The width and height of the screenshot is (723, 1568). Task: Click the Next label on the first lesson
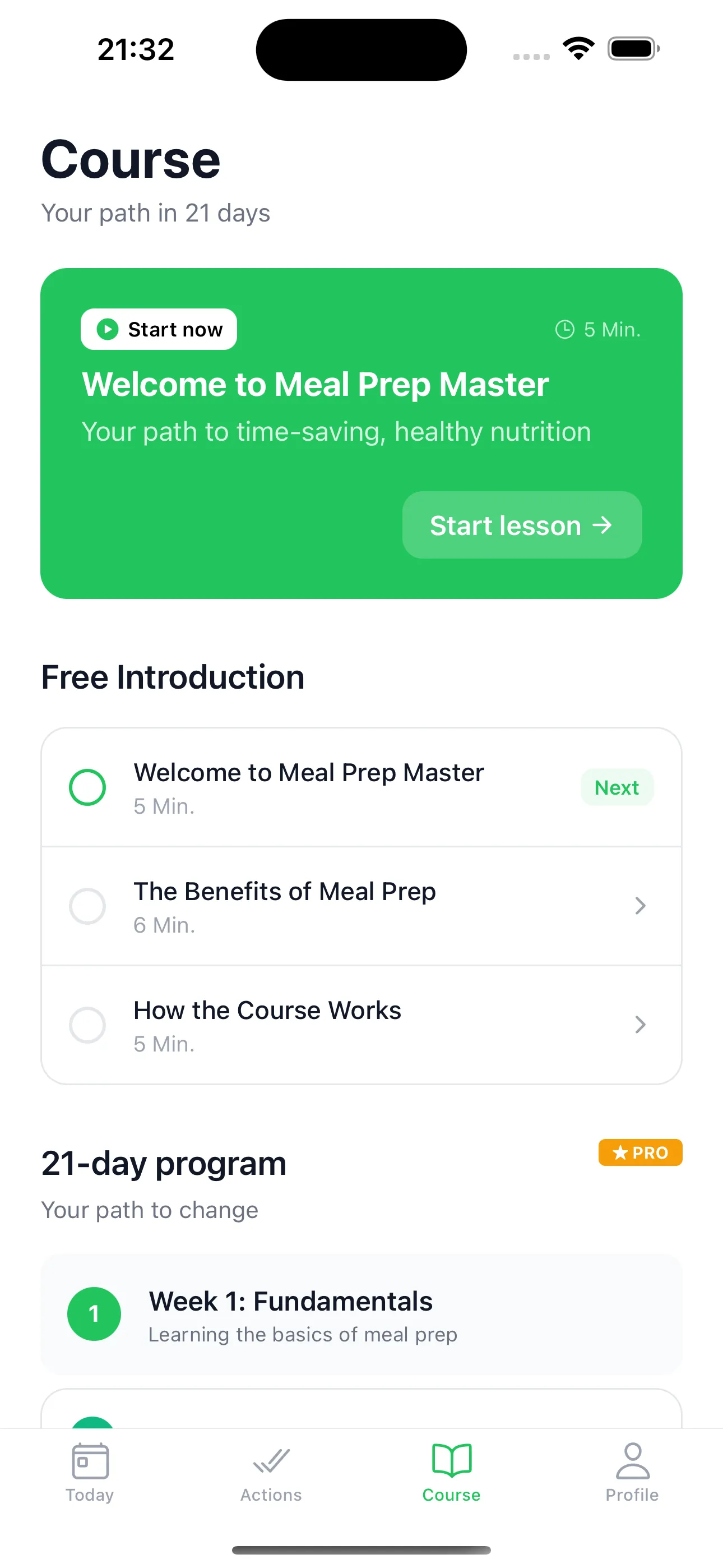pyautogui.click(x=617, y=786)
